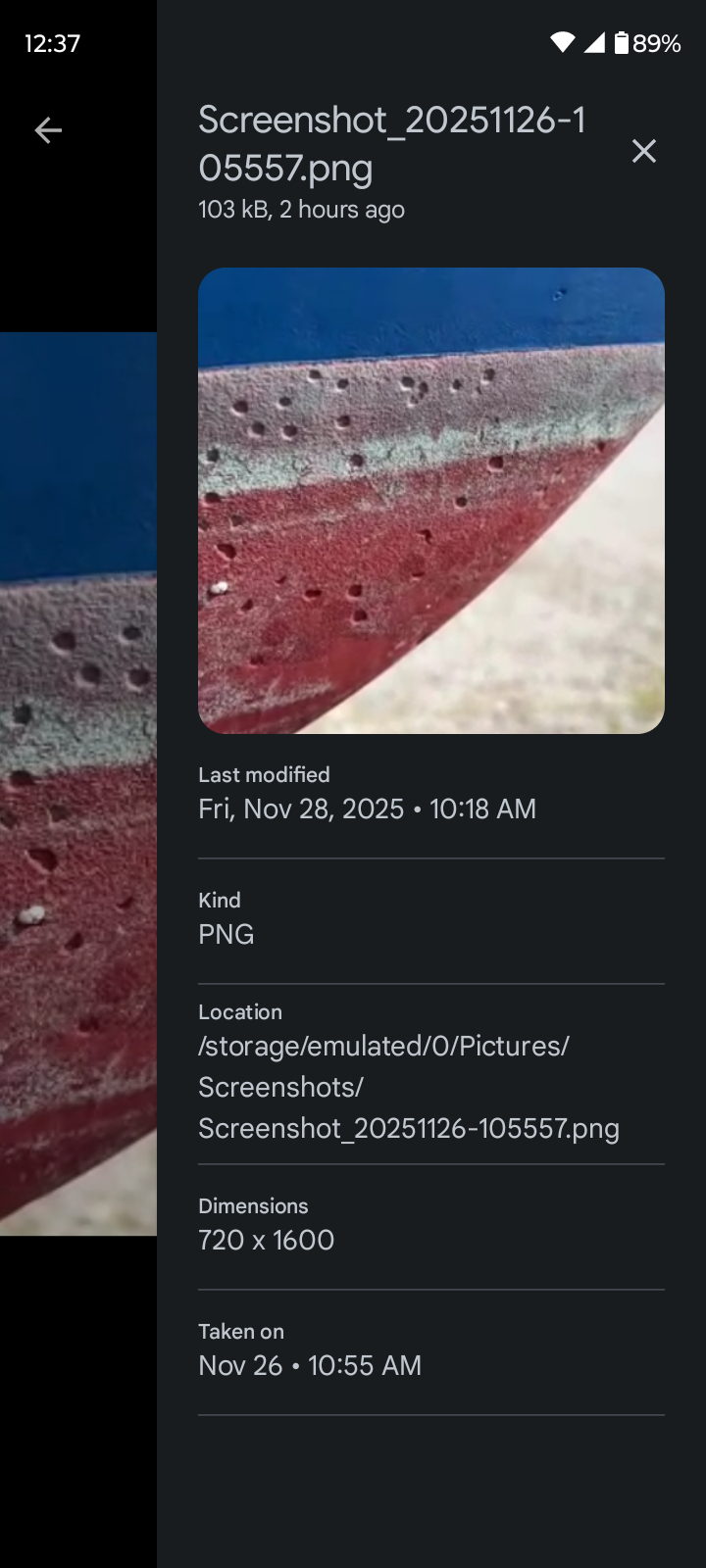706x1568 pixels.
Task: Close the details sheet with the X
Action: [644, 151]
